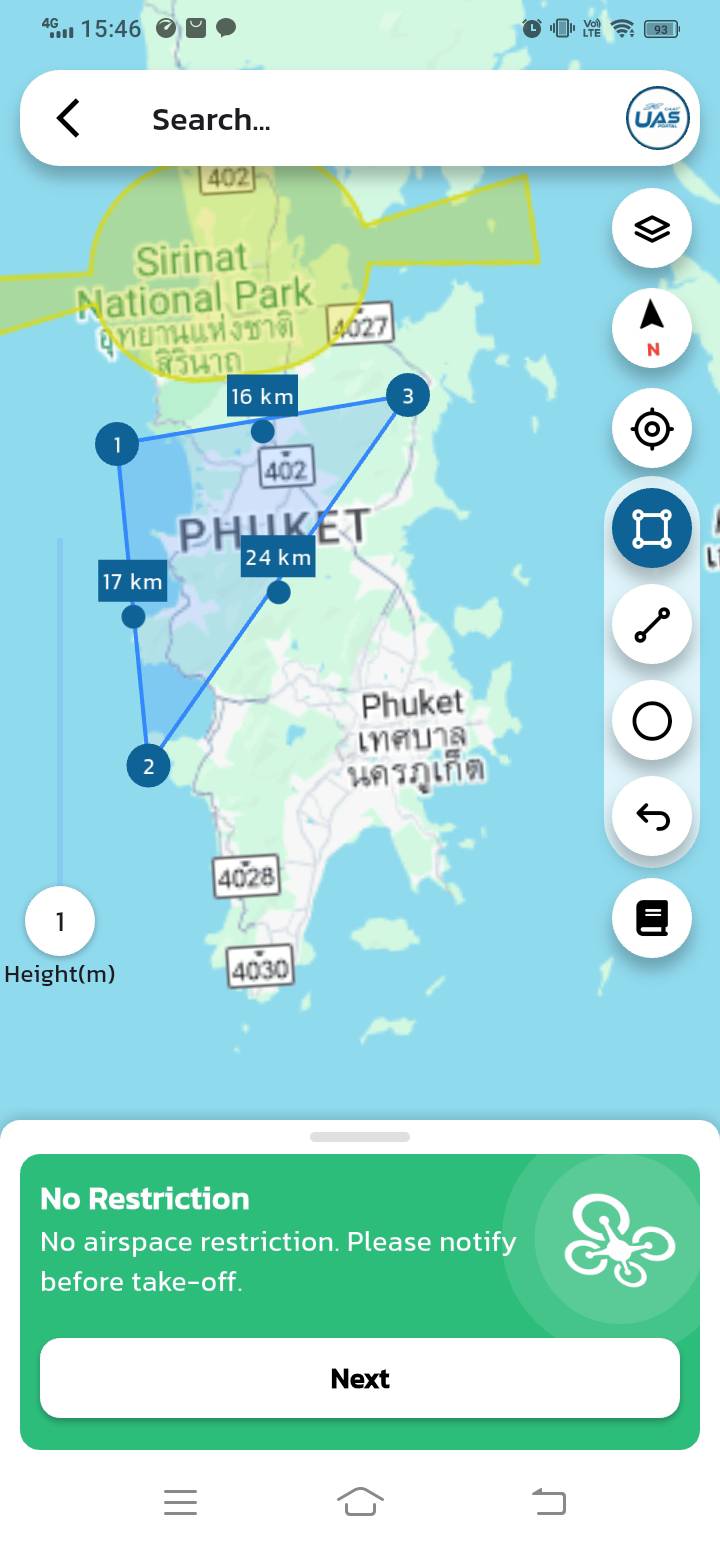Viewport: 720px width, 1544px height.
Task: Center the map on my location
Action: [652, 429]
